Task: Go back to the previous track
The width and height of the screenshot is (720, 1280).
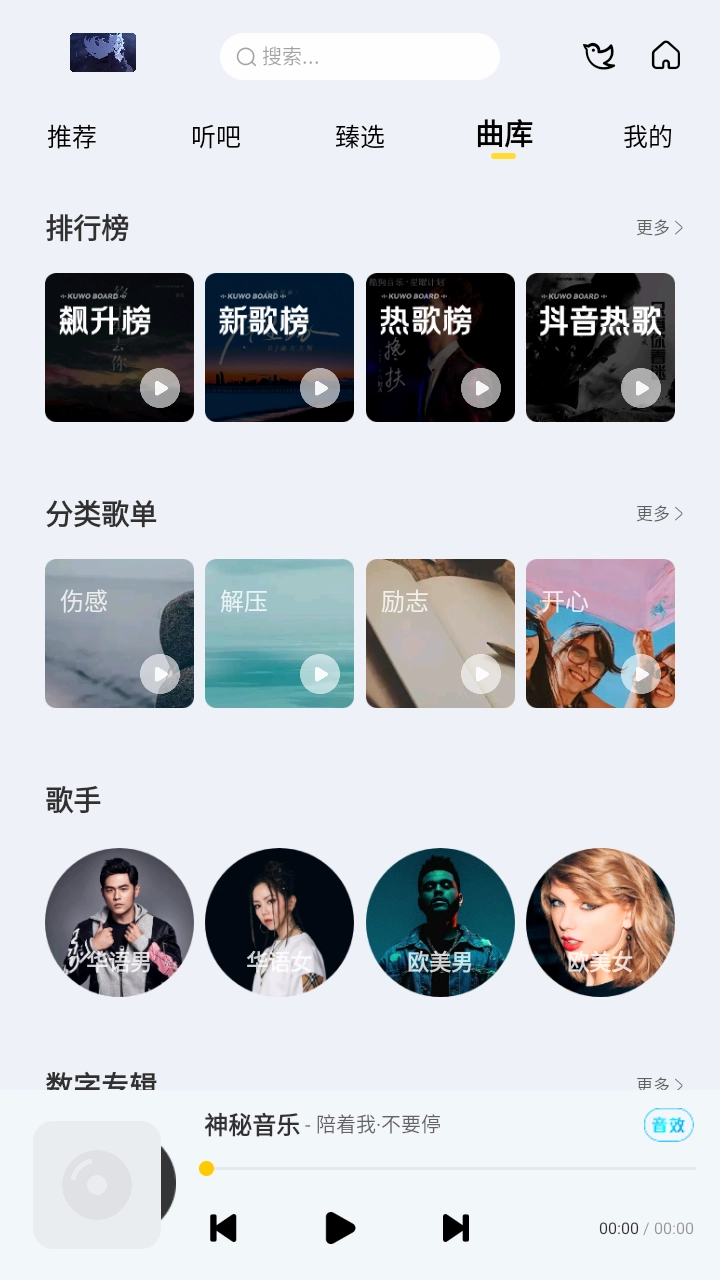Action: point(223,1228)
